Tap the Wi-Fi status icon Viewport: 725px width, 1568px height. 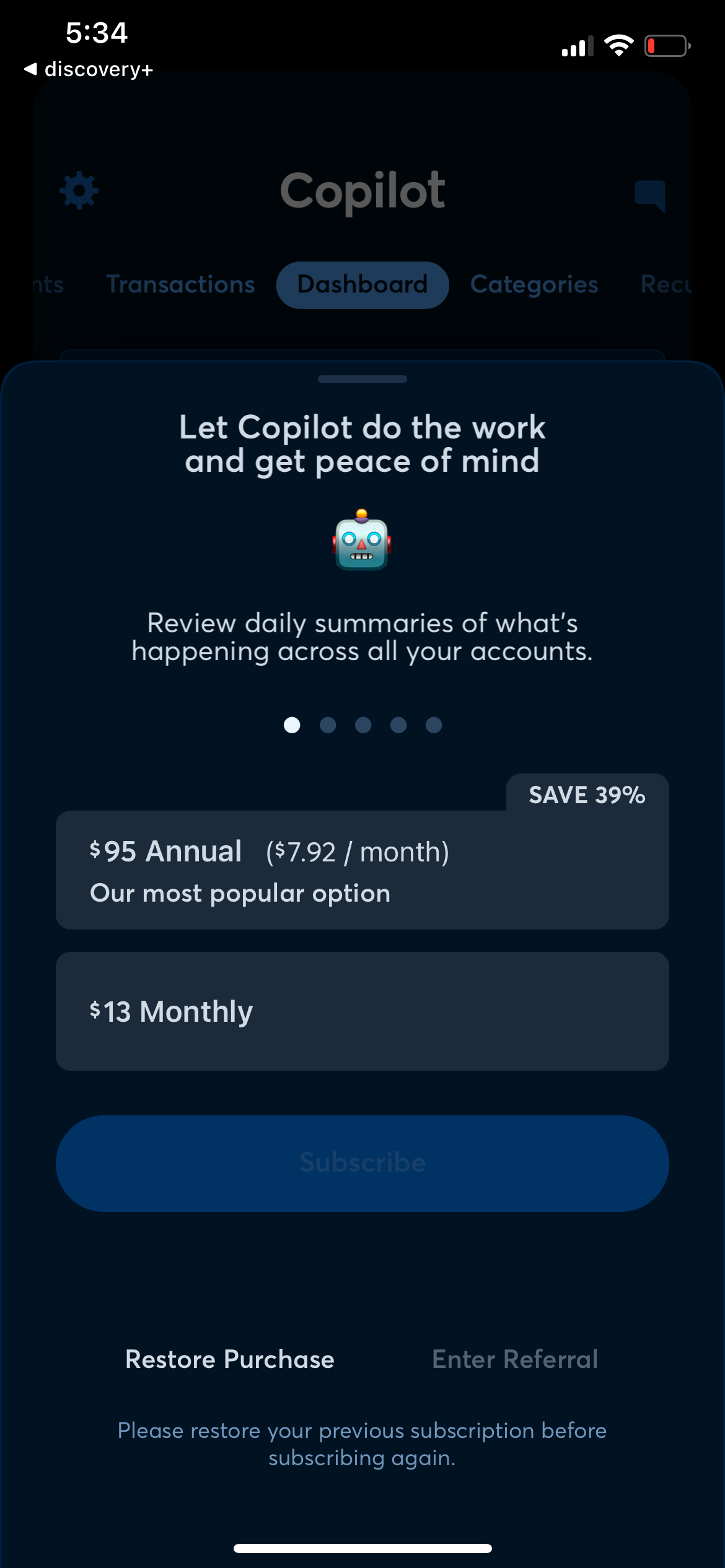tap(618, 45)
